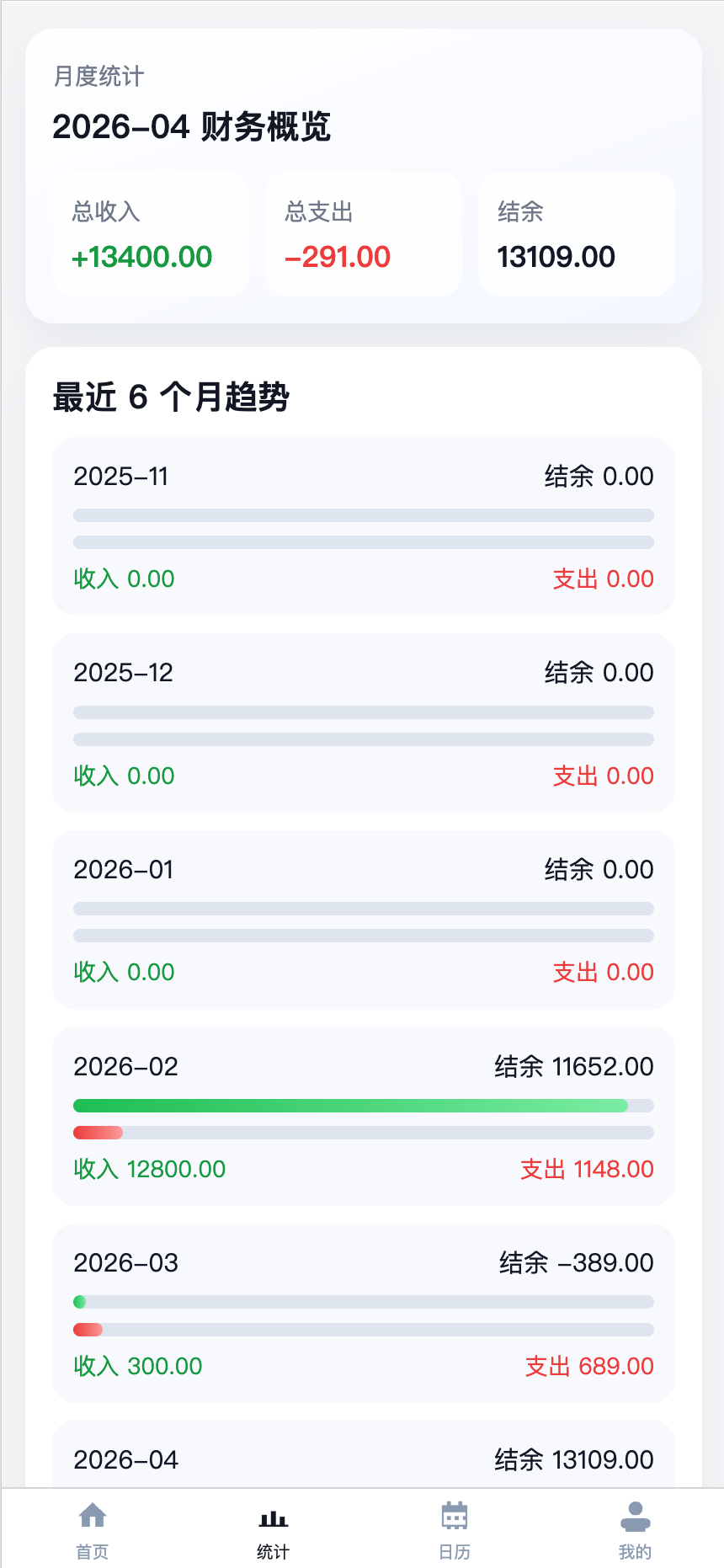The width and height of the screenshot is (724, 1568).
Task: Open the 总支出 expense summary card
Action: pyautogui.click(x=363, y=234)
